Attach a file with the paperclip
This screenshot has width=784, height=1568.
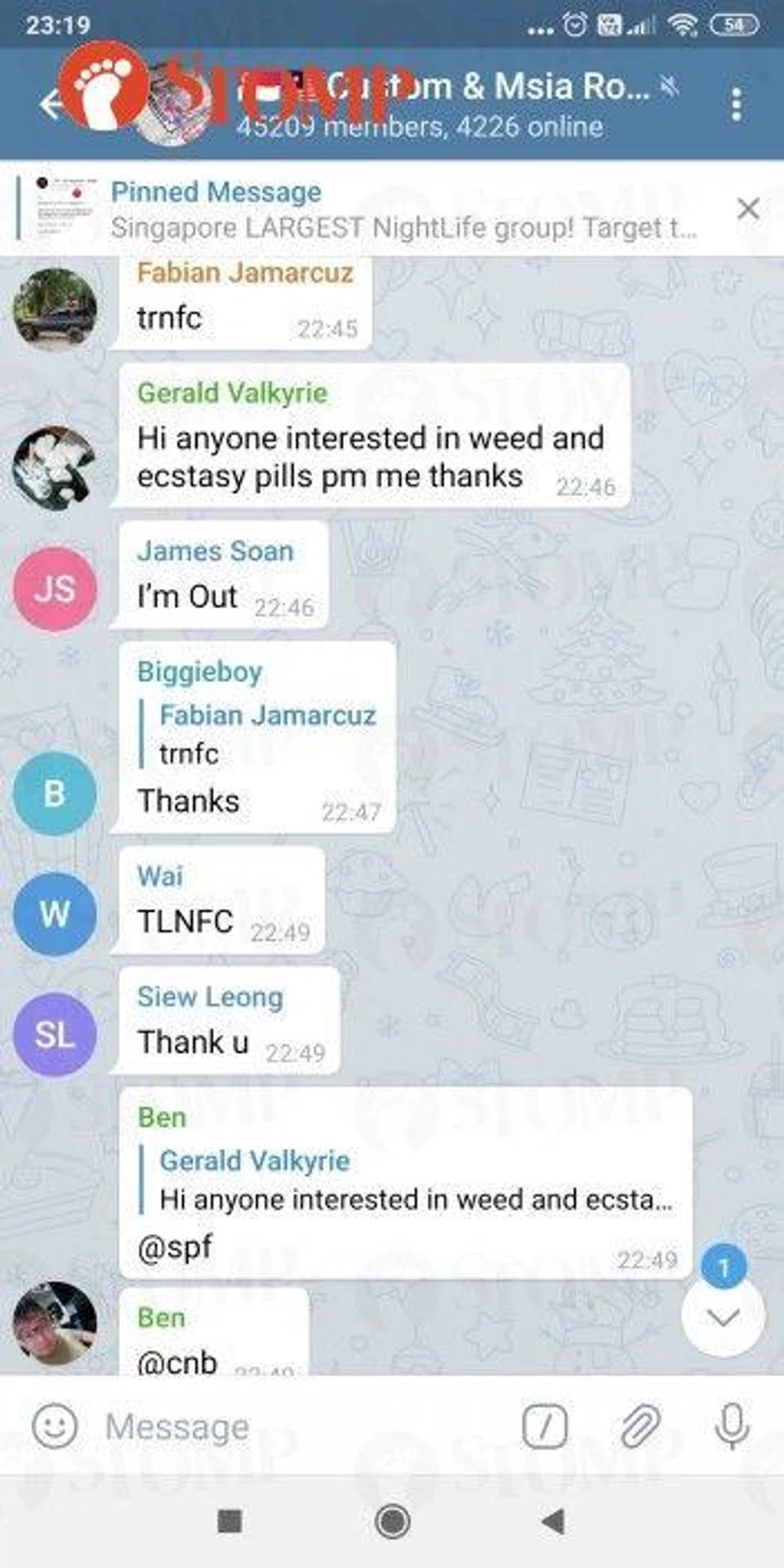tap(640, 1427)
